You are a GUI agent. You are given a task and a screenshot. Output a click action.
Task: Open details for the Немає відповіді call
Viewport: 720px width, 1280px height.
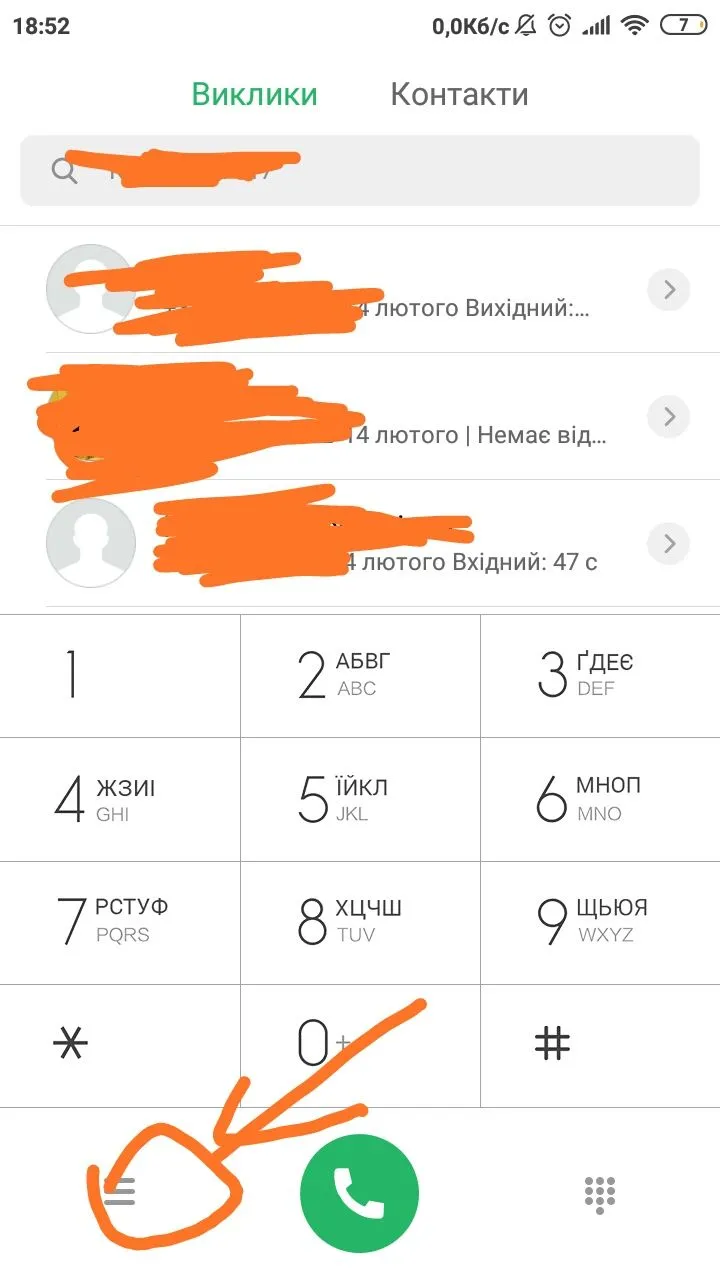pyautogui.click(x=669, y=416)
